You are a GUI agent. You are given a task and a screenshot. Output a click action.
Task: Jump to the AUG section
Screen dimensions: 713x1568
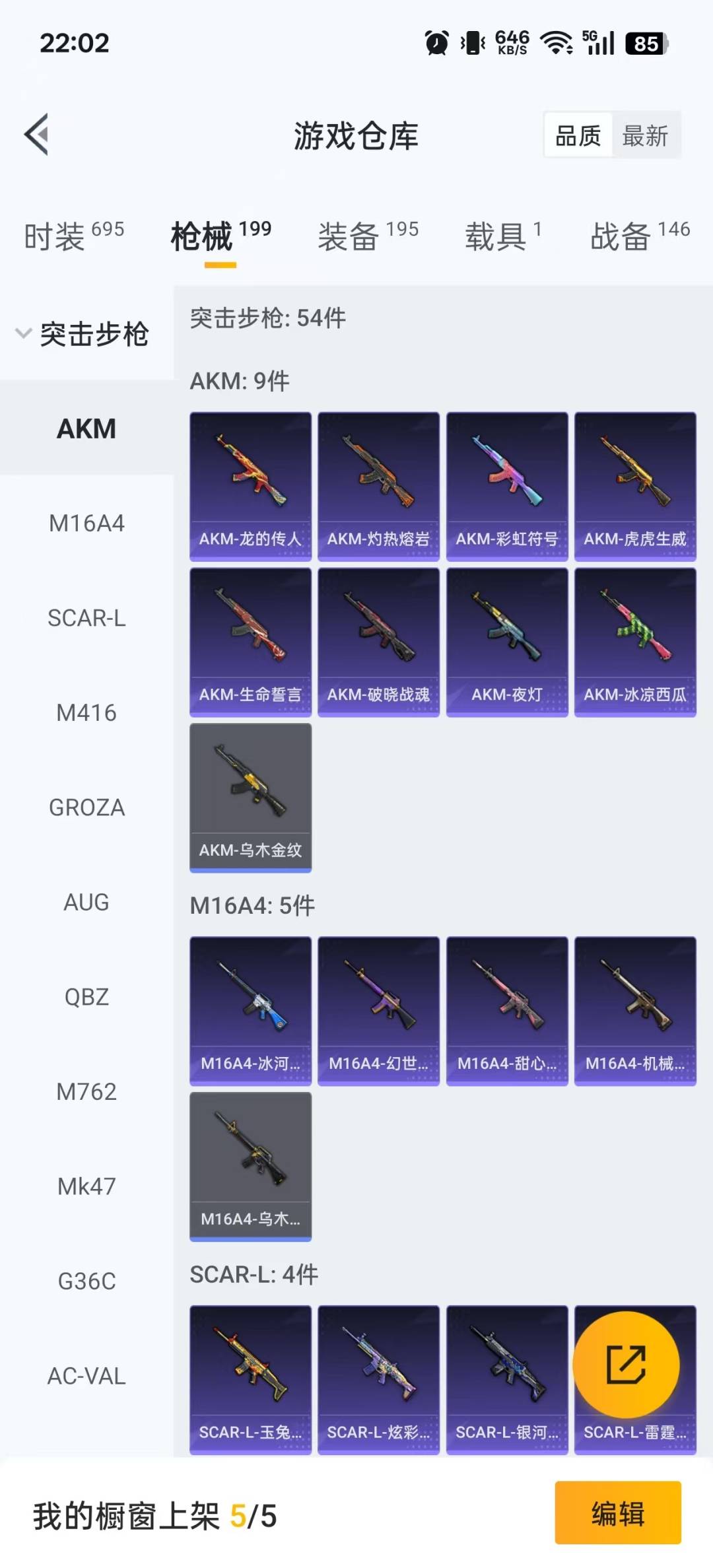(x=86, y=902)
